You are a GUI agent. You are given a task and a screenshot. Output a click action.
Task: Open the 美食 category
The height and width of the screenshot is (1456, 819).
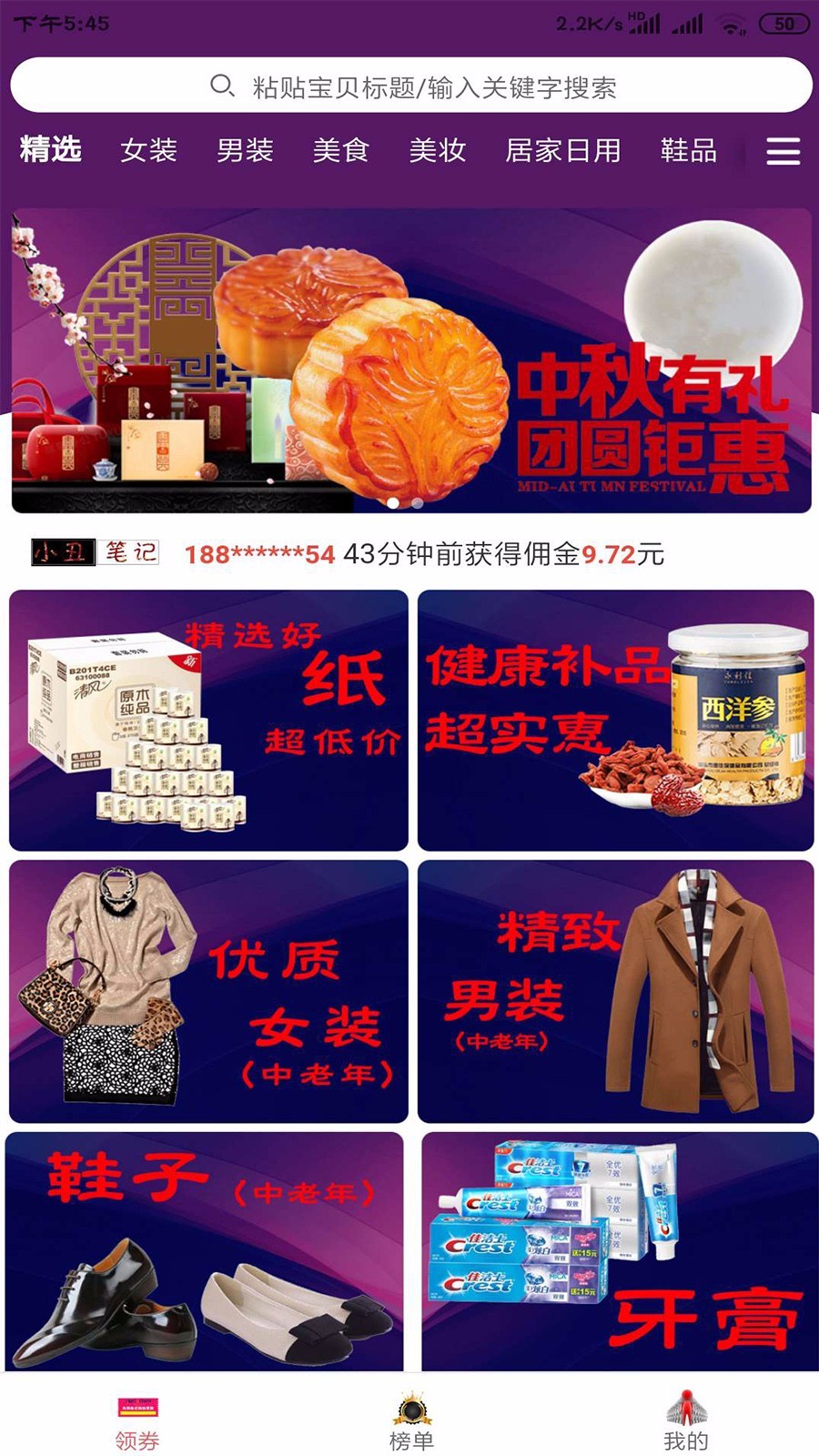pyautogui.click(x=340, y=150)
